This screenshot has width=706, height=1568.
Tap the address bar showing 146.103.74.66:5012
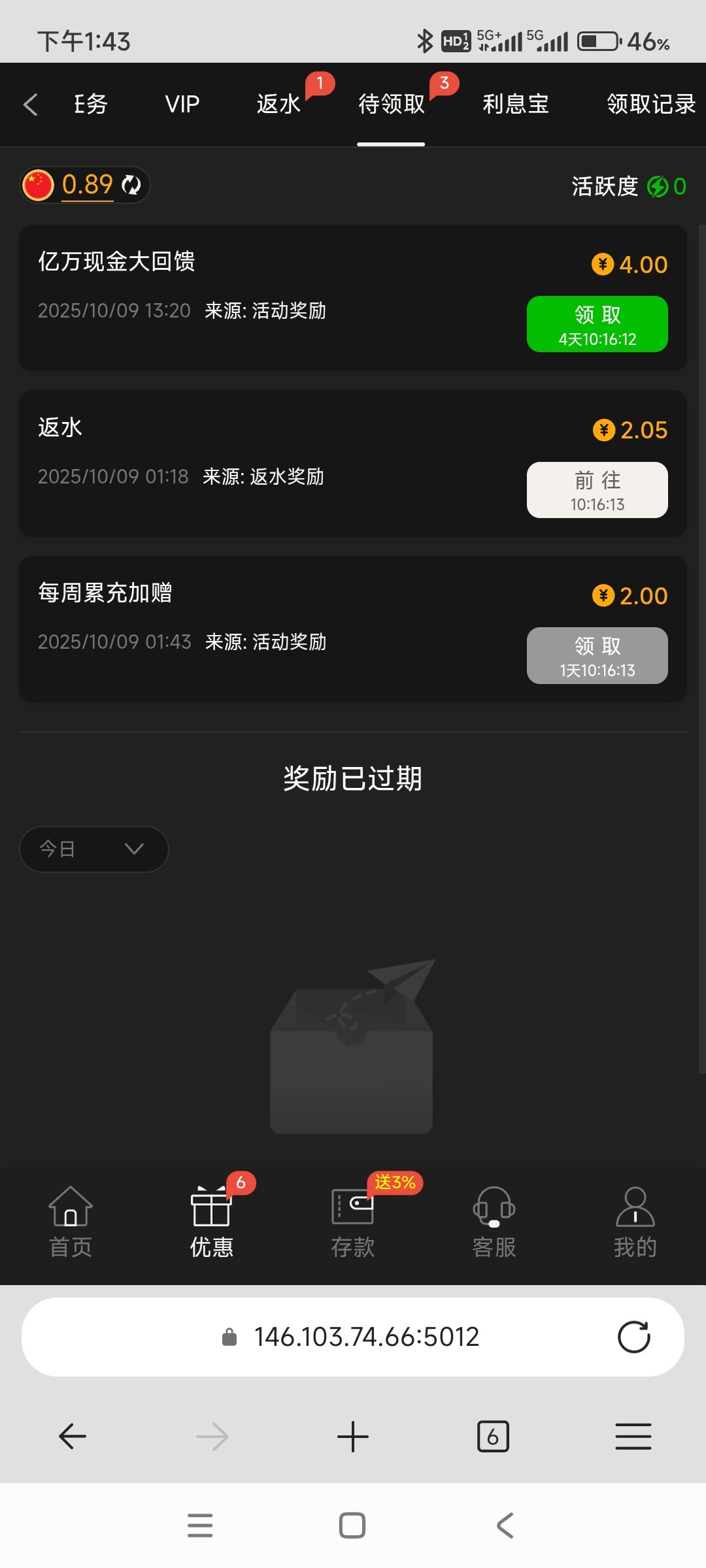coord(366,1337)
